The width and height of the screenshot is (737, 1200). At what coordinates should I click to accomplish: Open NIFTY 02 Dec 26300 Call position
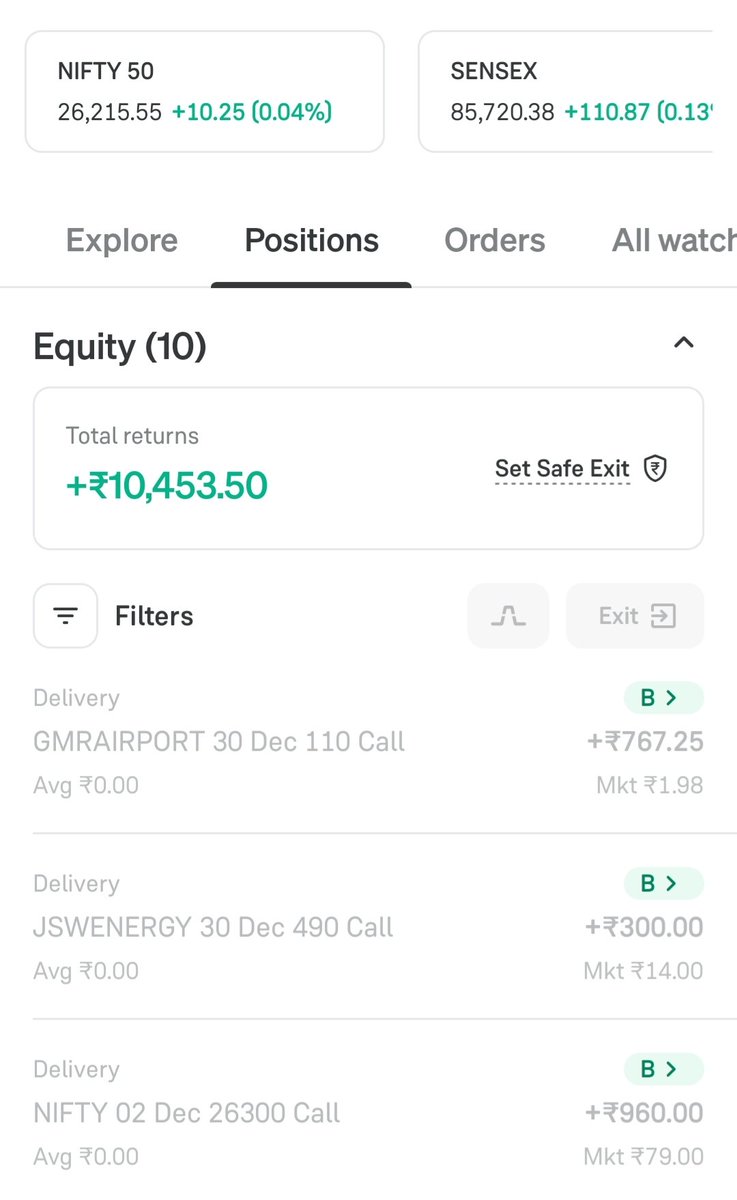pos(187,1113)
